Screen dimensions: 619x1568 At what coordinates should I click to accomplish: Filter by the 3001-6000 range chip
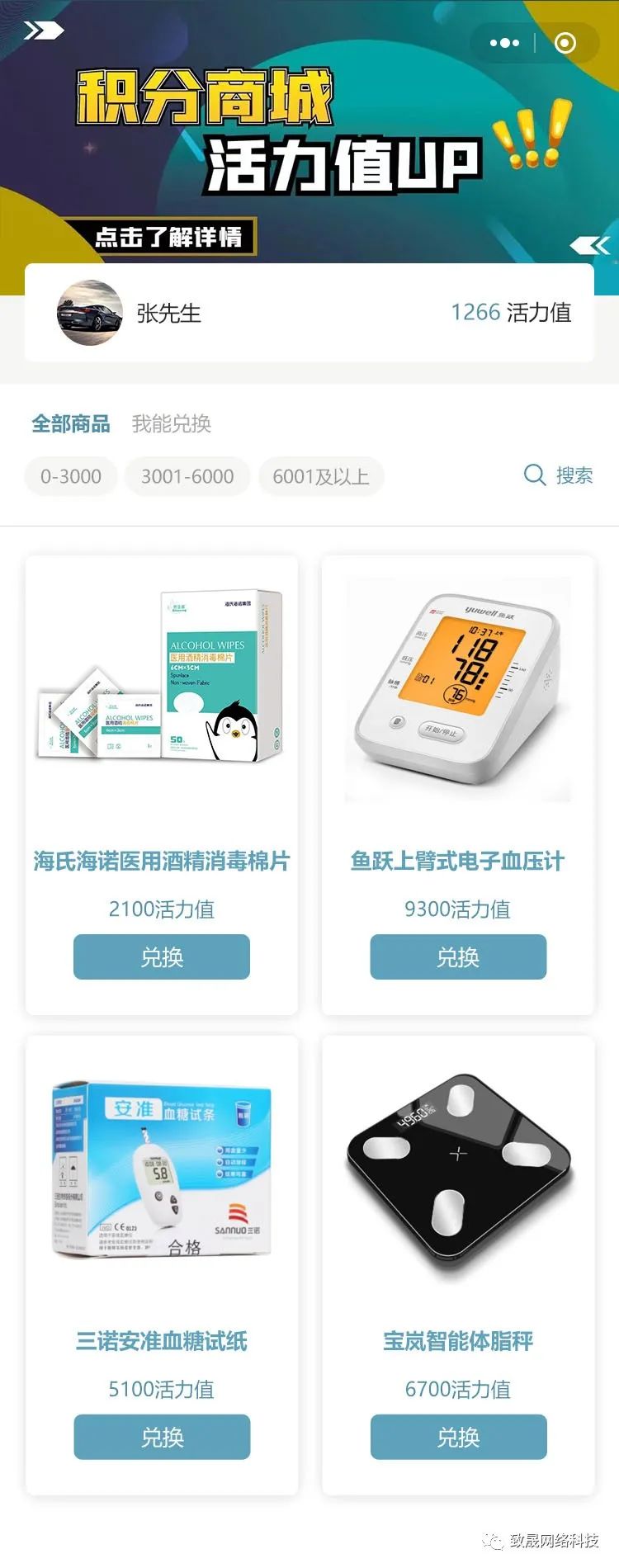(x=187, y=476)
